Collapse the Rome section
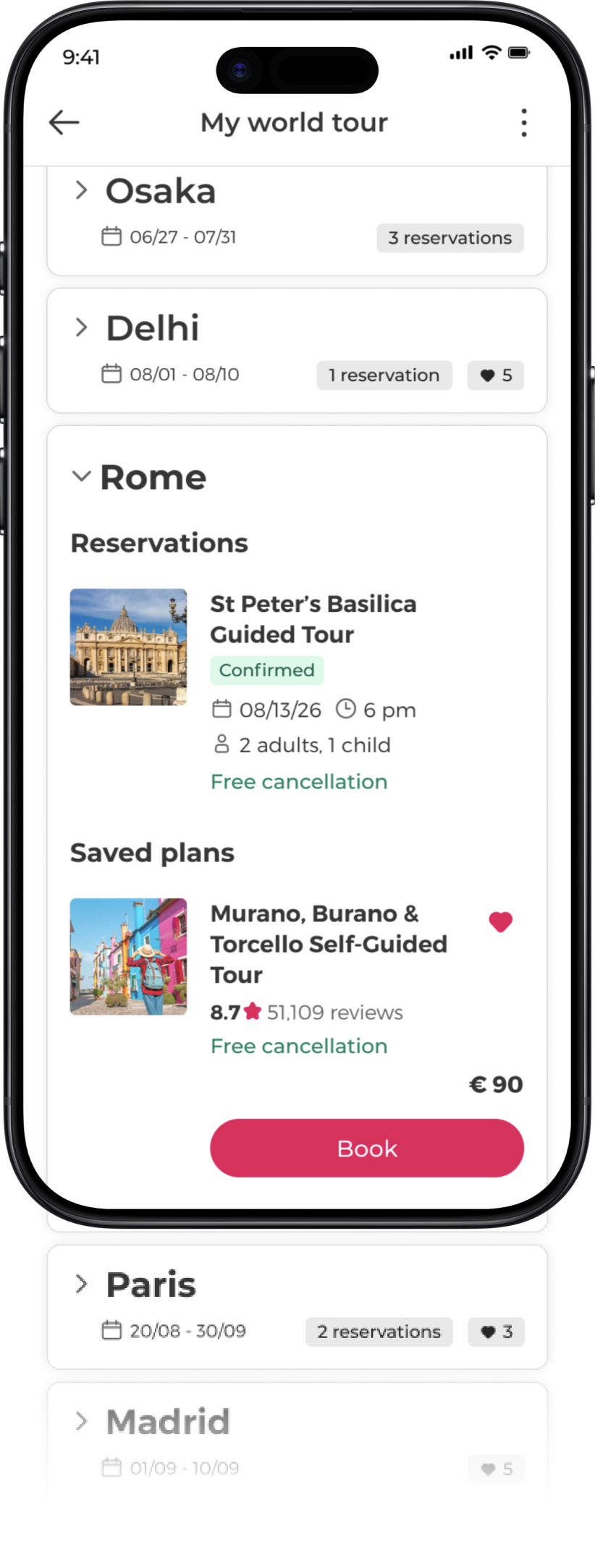This screenshot has width=595, height=1568. 82,477
